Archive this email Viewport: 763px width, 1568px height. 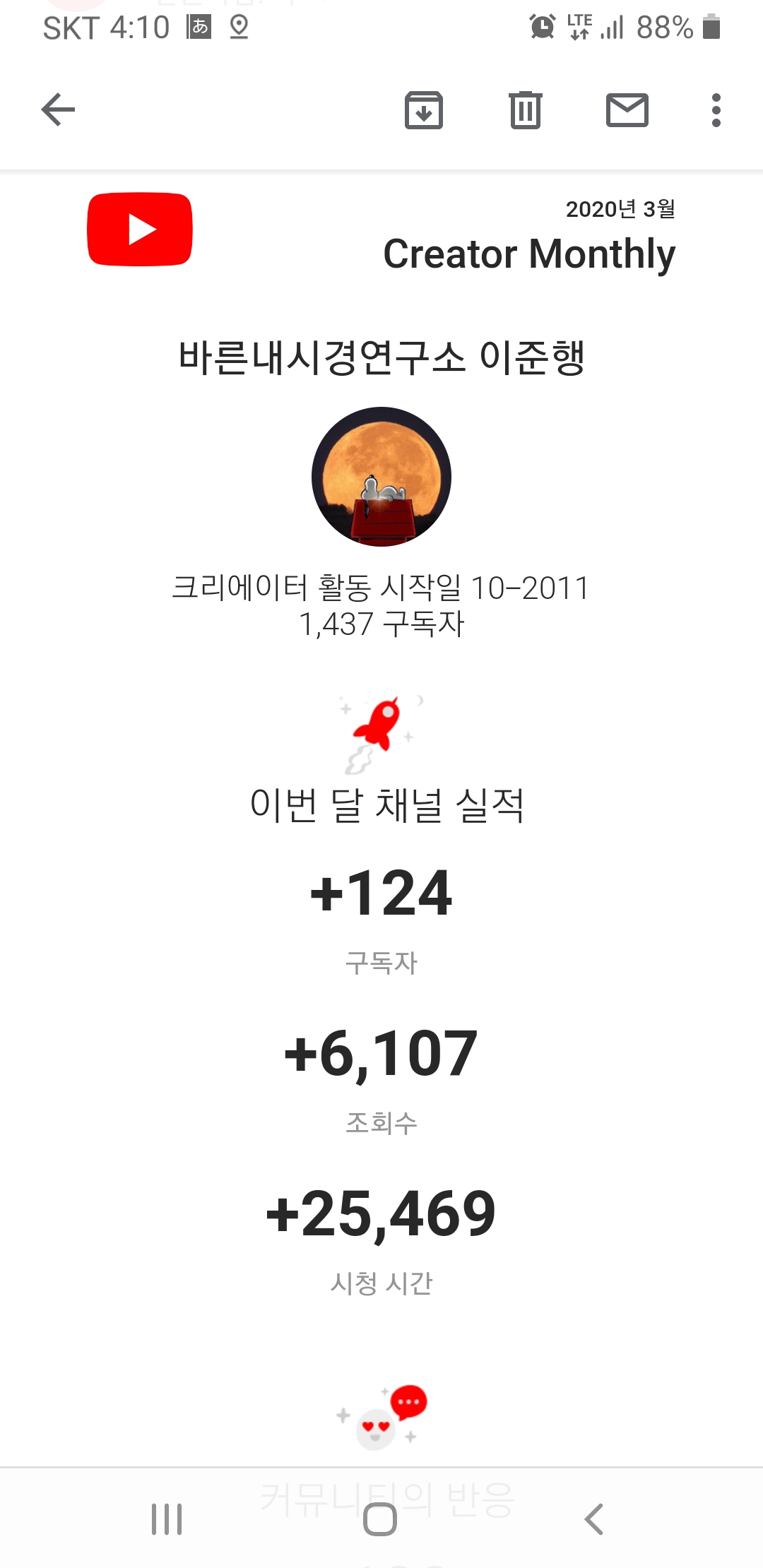pos(424,110)
